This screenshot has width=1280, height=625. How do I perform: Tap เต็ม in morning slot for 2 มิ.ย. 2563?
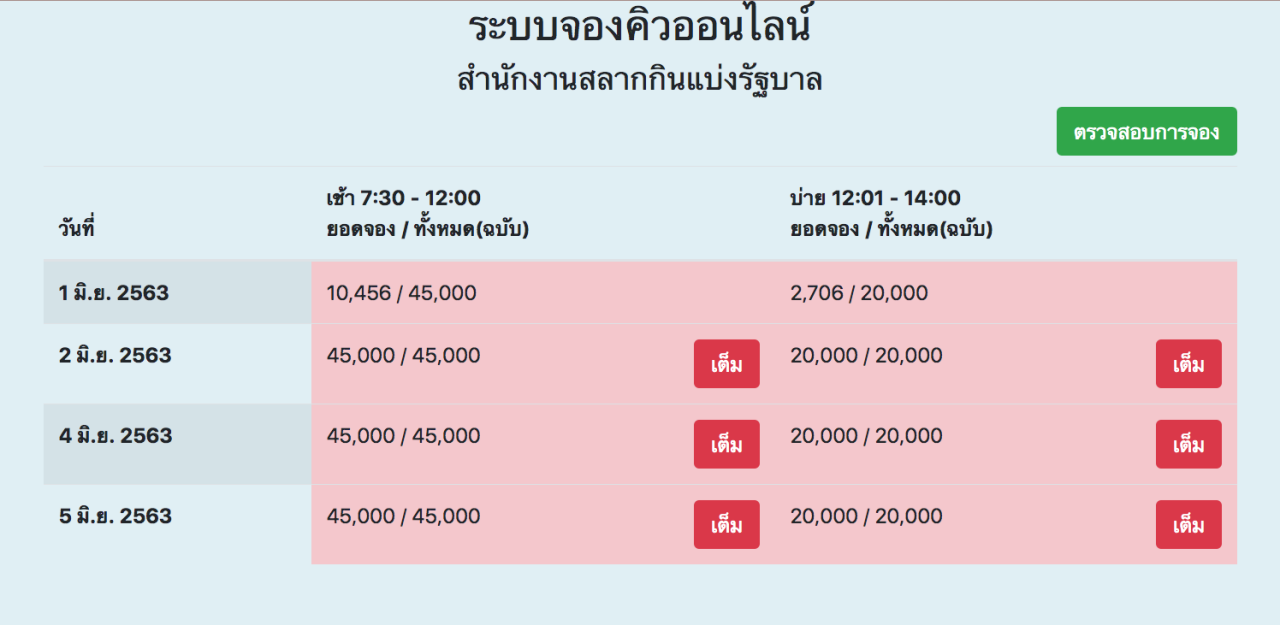pyautogui.click(x=727, y=364)
